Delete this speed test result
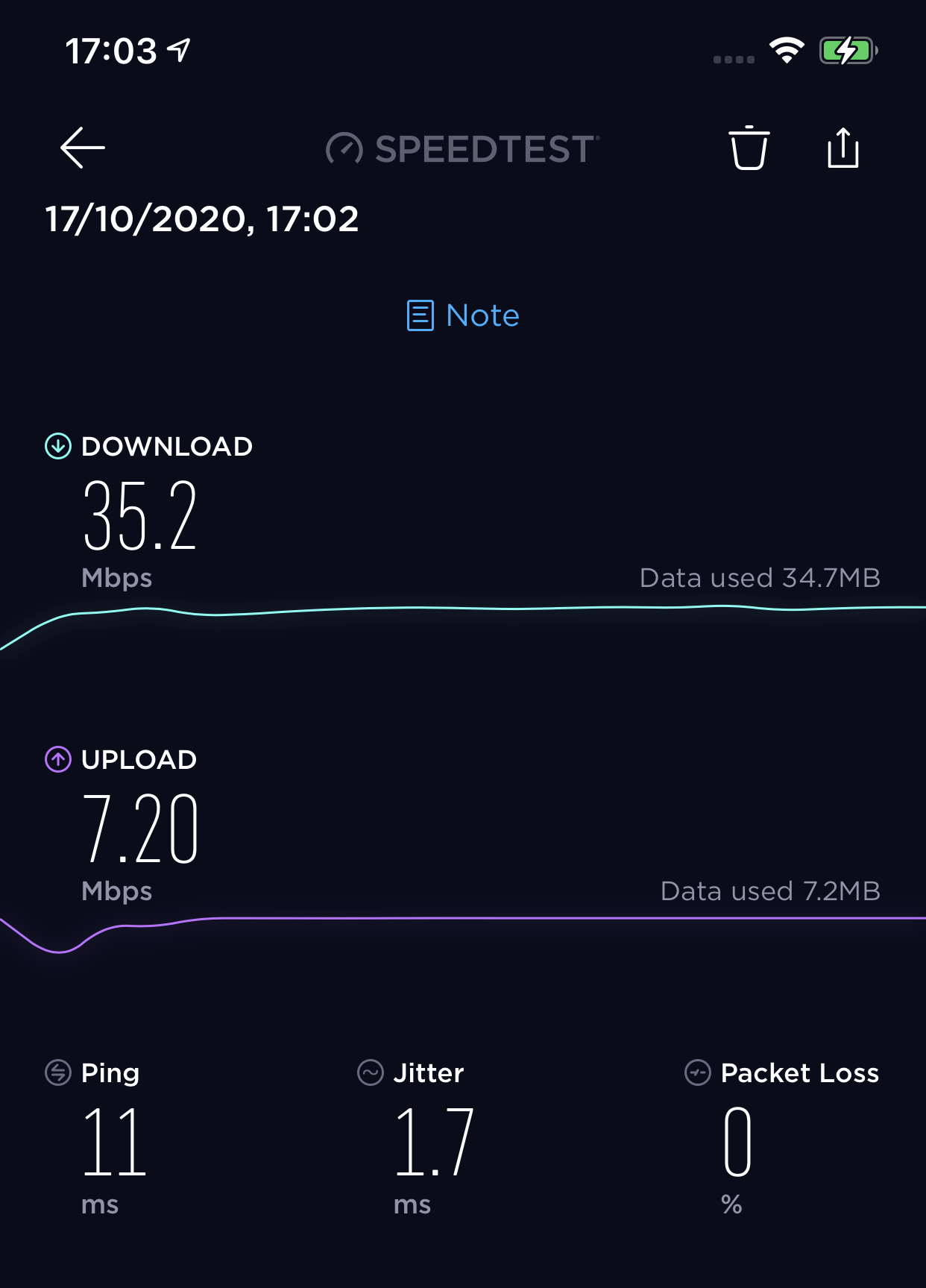This screenshot has width=926, height=1288. coord(749,148)
